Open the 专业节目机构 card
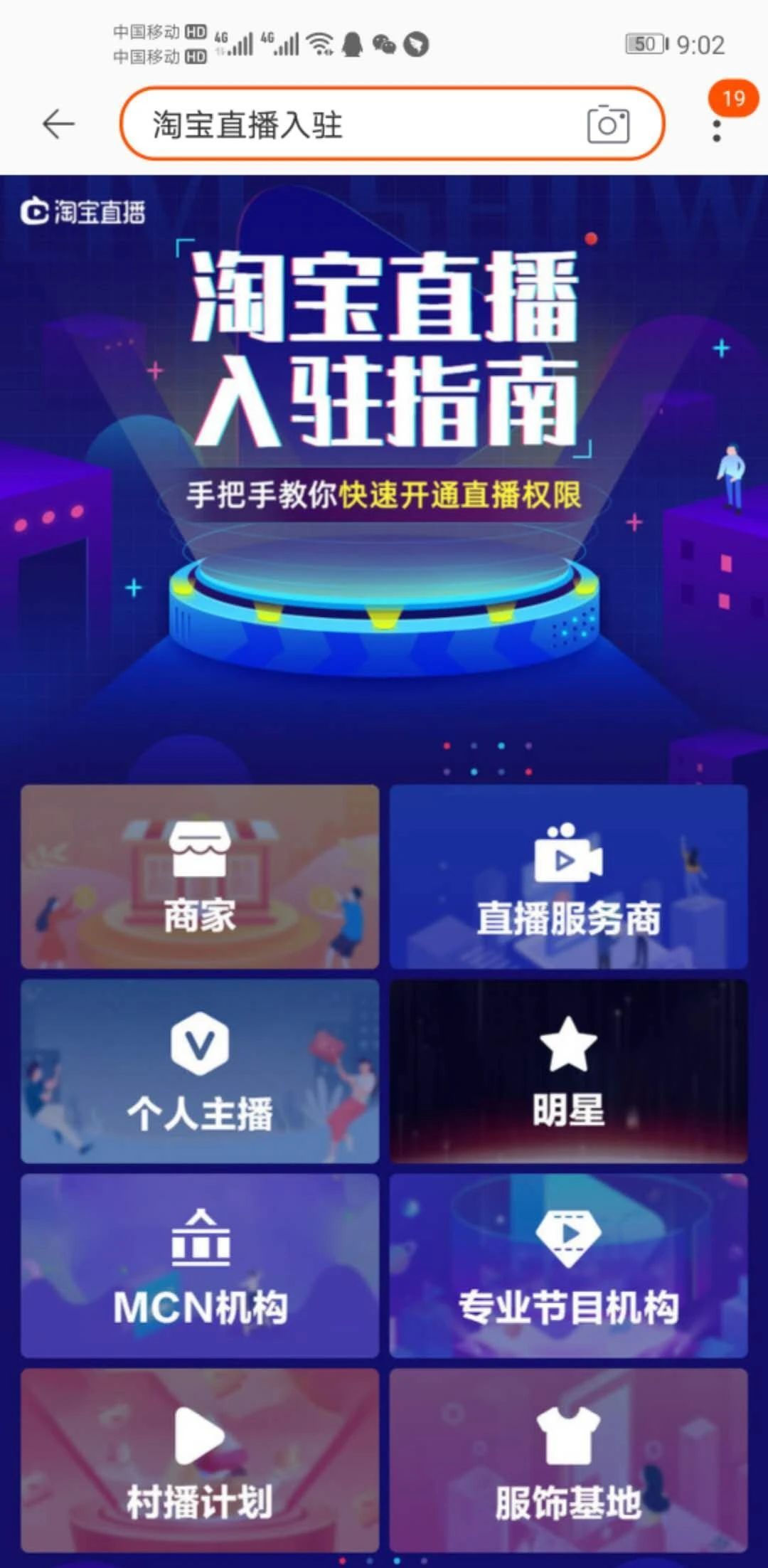 pyautogui.click(x=568, y=1266)
